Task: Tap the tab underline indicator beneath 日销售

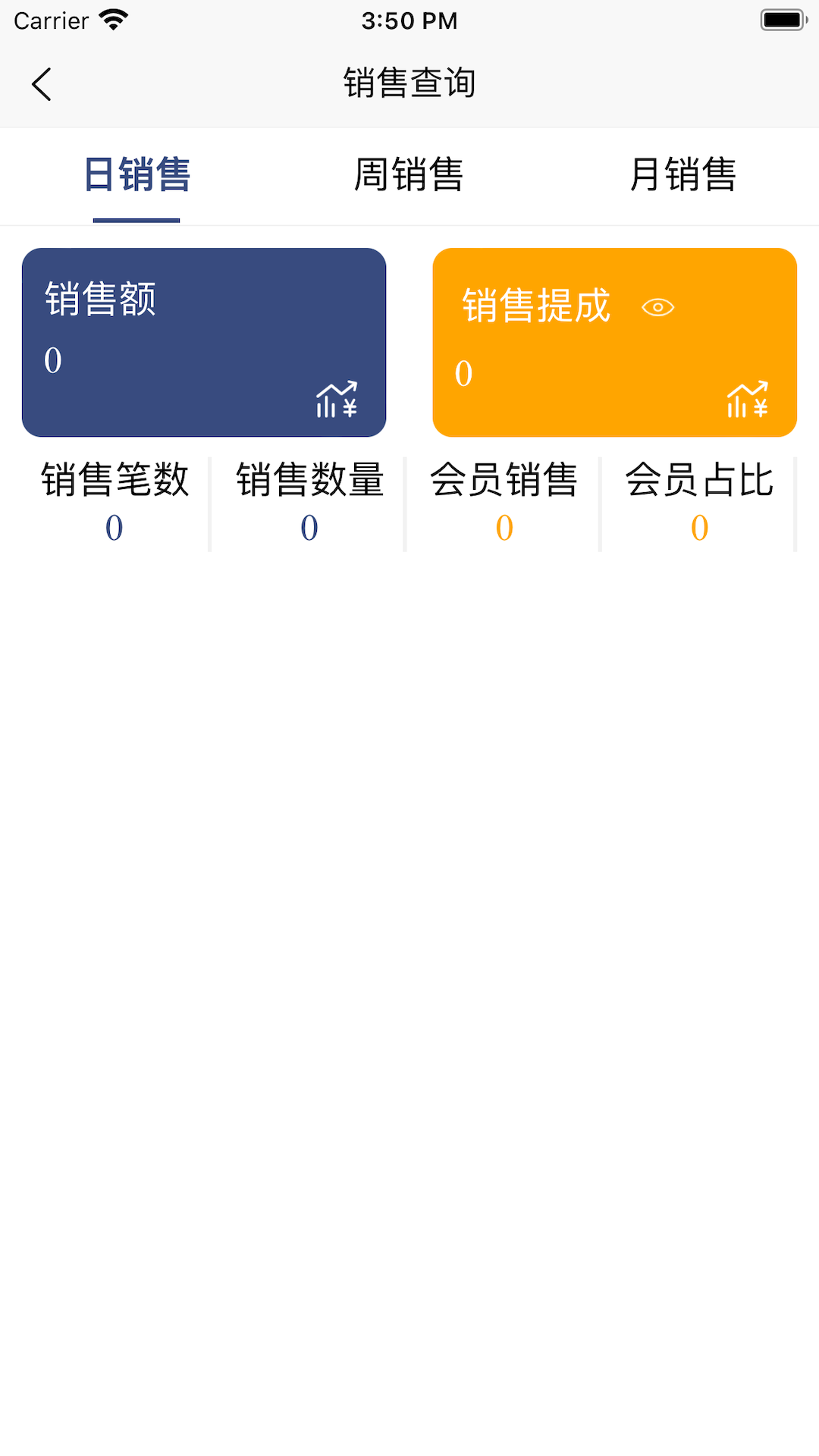Action: 136,219
